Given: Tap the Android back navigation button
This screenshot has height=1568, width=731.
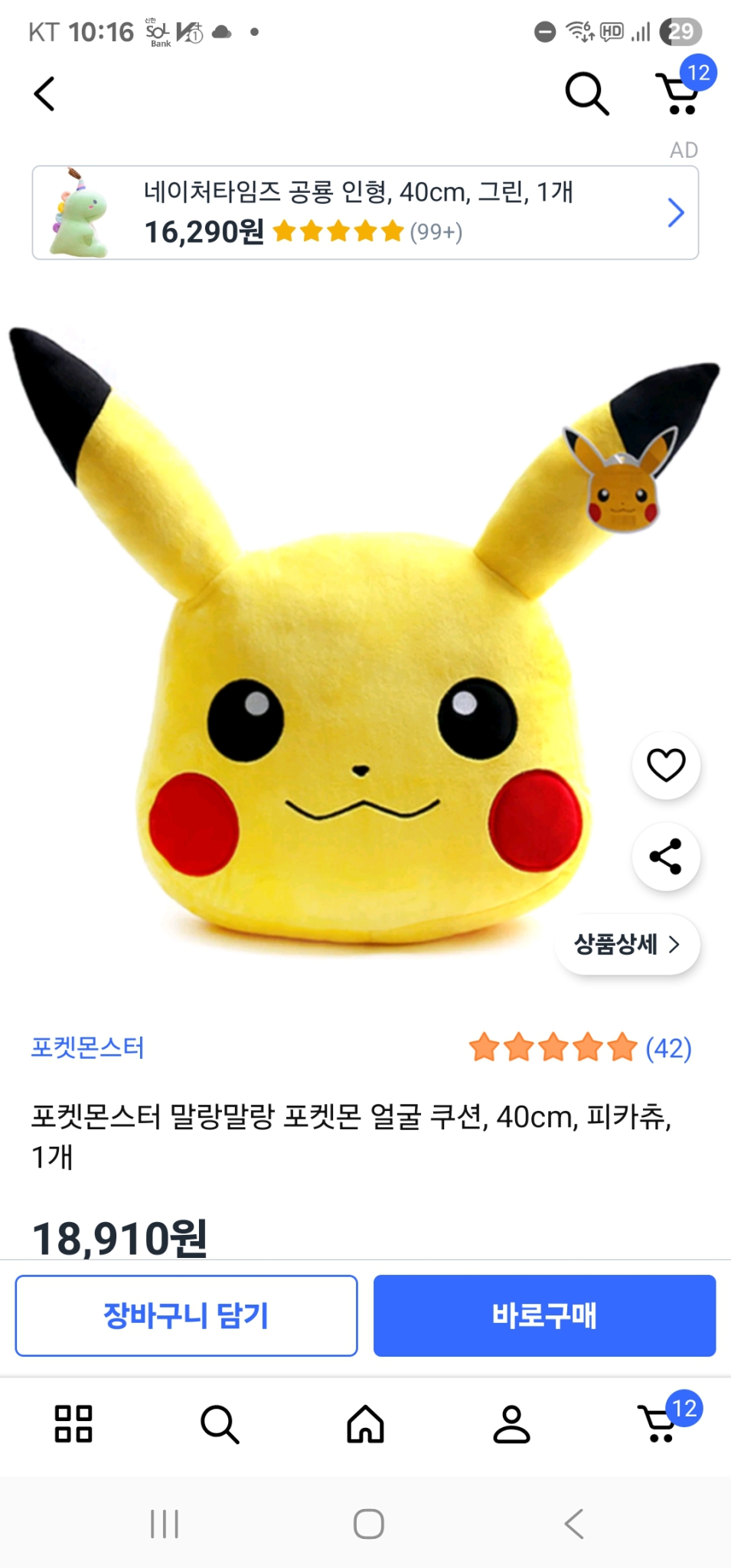Looking at the screenshot, I should coord(573,1524).
